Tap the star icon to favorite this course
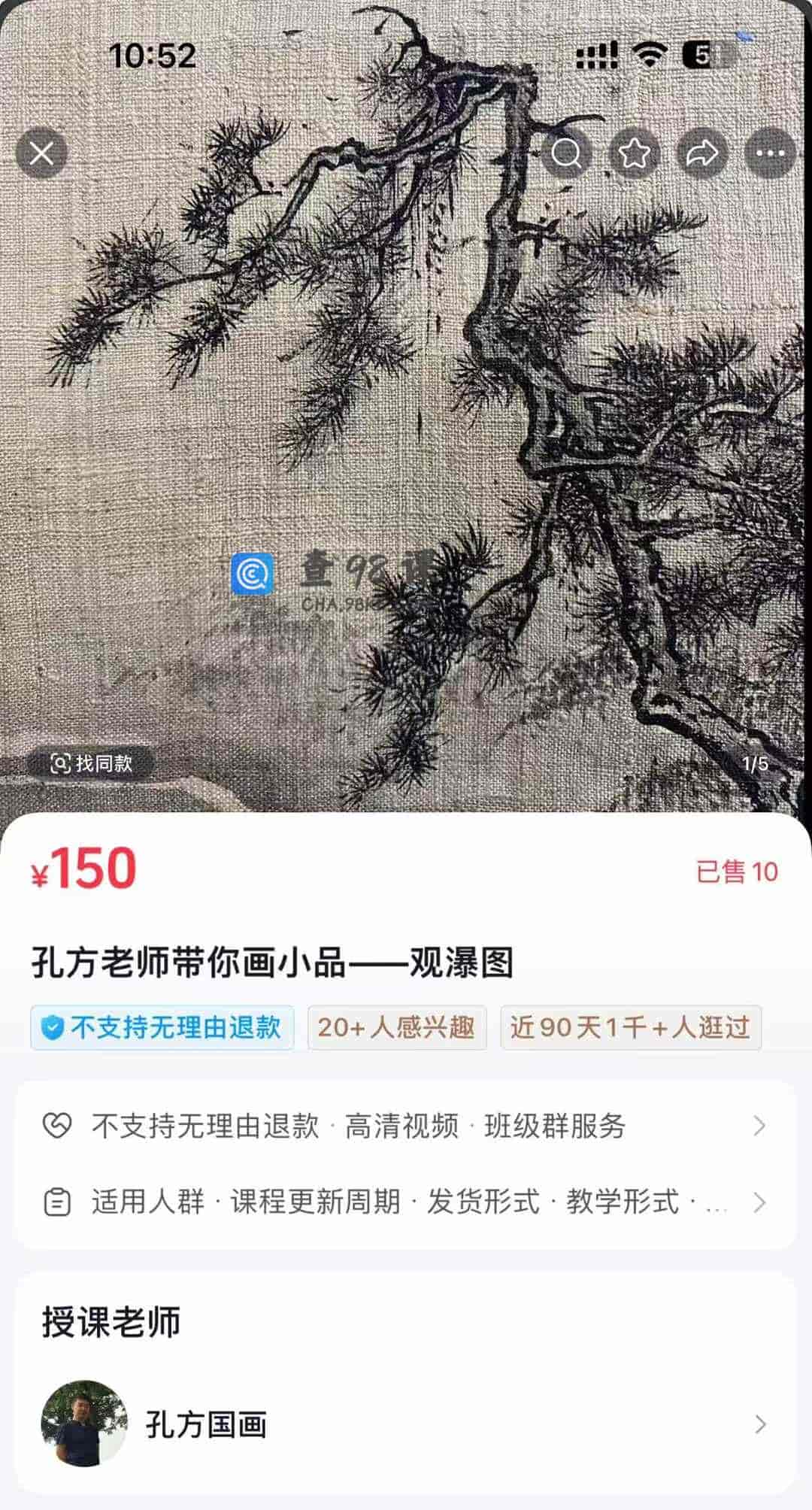This screenshot has height=1510, width=812. (635, 153)
